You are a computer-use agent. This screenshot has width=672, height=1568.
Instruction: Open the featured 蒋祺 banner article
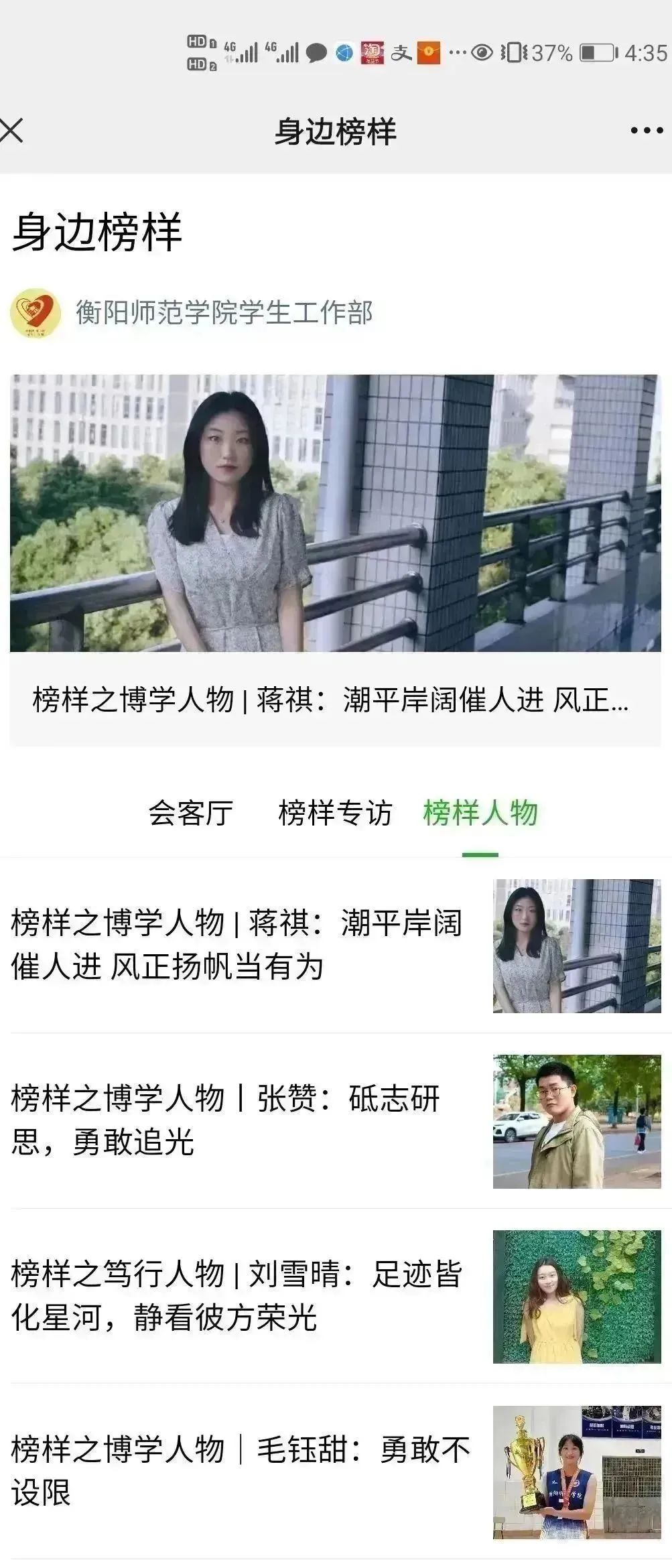click(335, 560)
